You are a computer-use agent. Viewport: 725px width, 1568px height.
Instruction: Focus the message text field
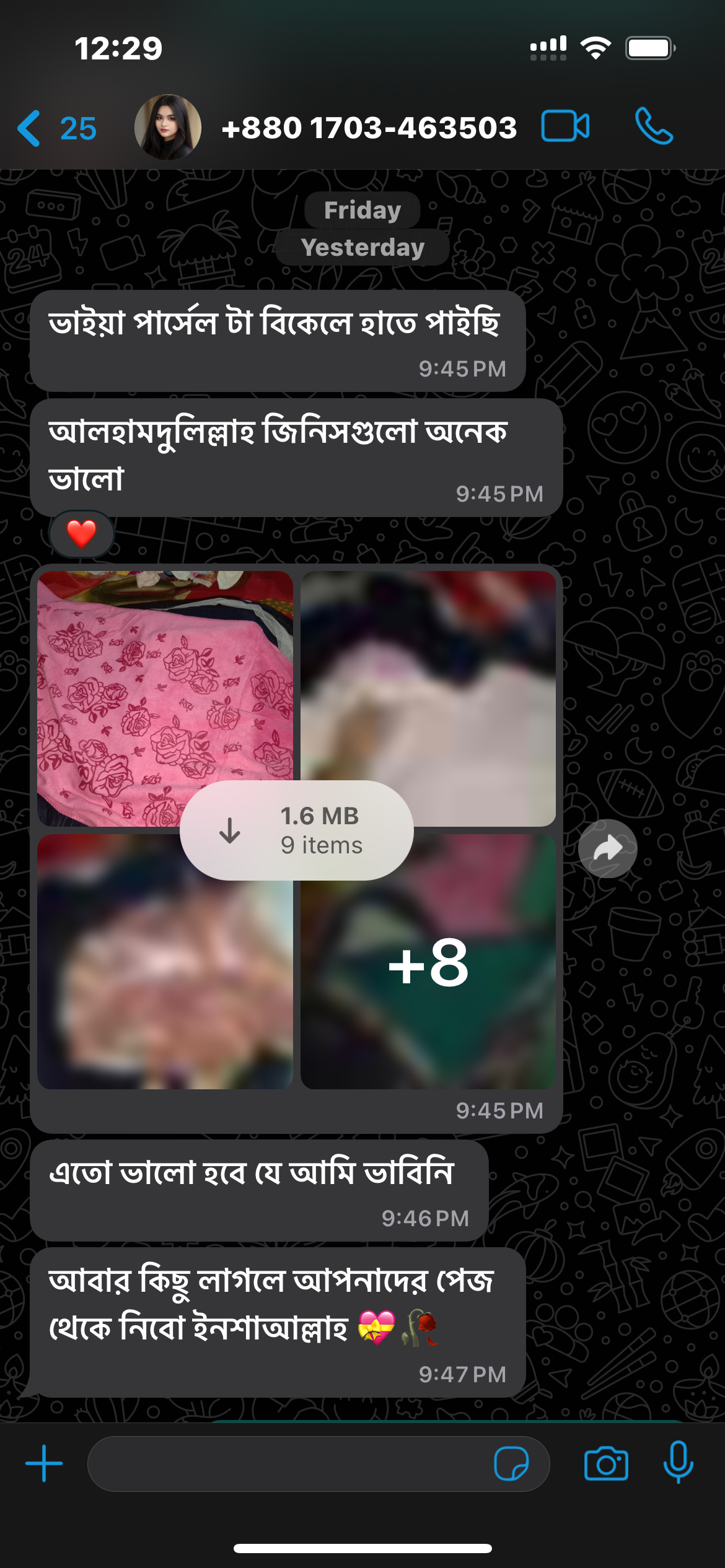(285, 1463)
